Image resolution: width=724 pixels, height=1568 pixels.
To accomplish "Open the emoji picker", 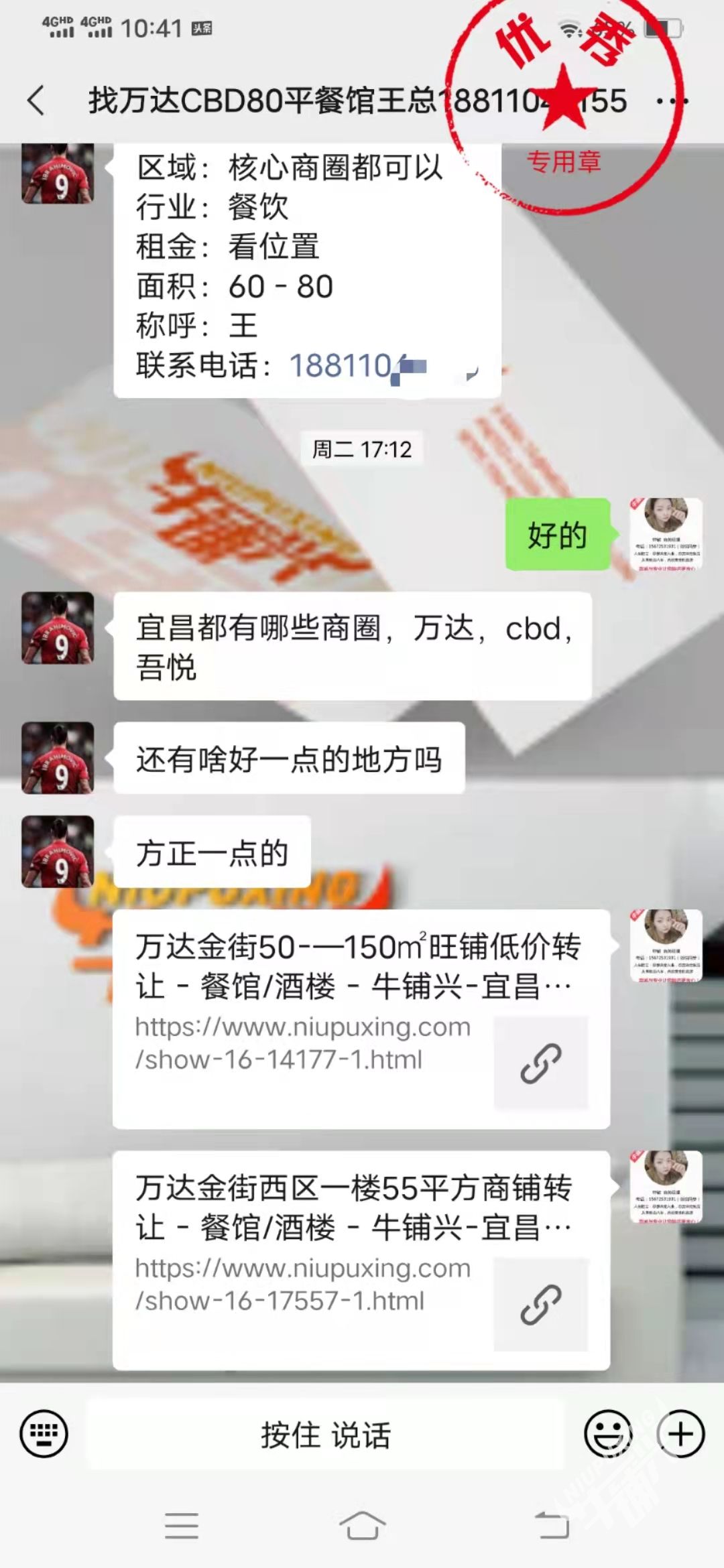I will click(608, 1434).
